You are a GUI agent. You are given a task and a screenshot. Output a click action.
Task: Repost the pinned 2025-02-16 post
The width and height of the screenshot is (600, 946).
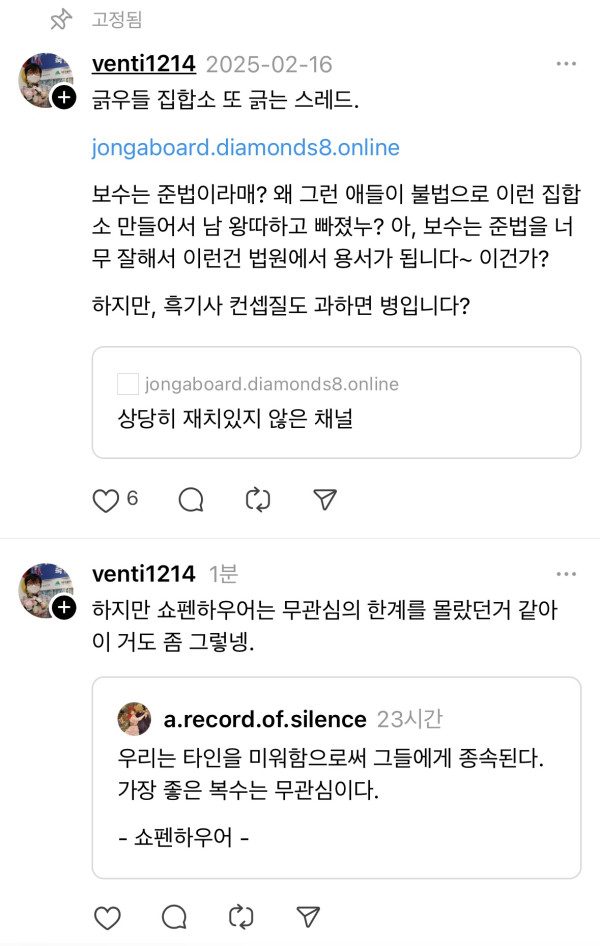257,500
